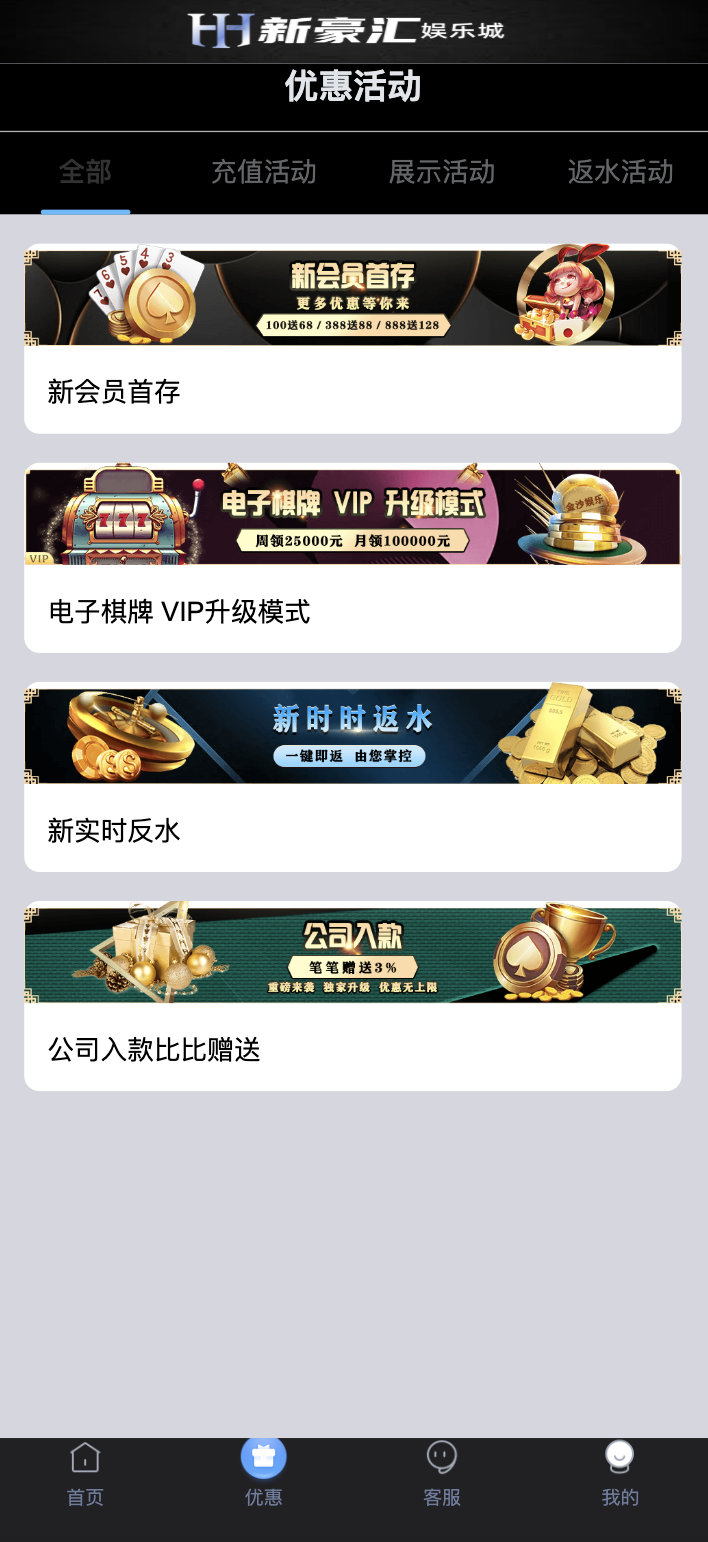View the 新实时反水 promotion
Screen dimensions: 708x1542
pos(353,777)
